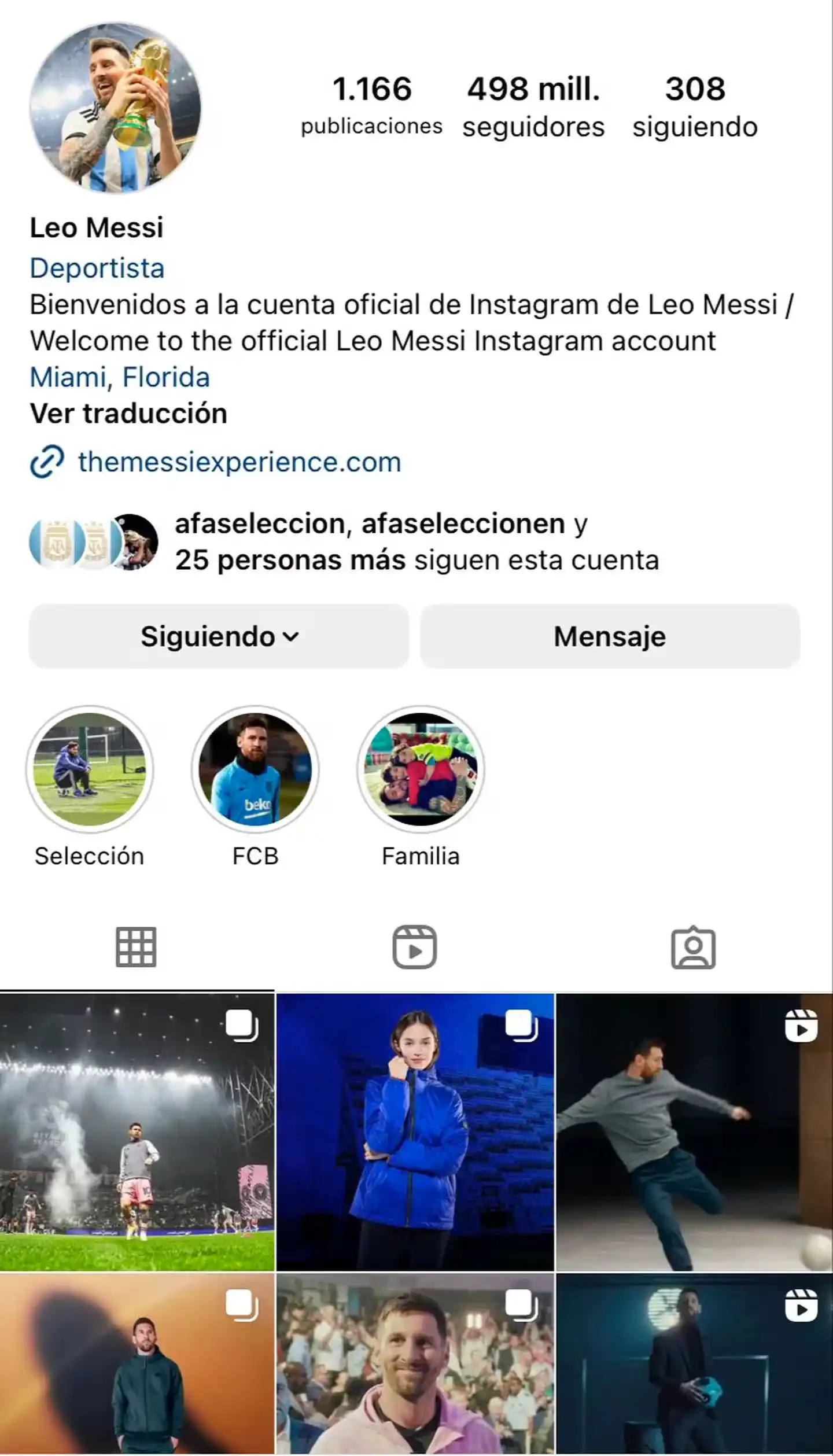
Task: Expand the Siguiendo dropdown
Action: tap(219, 635)
